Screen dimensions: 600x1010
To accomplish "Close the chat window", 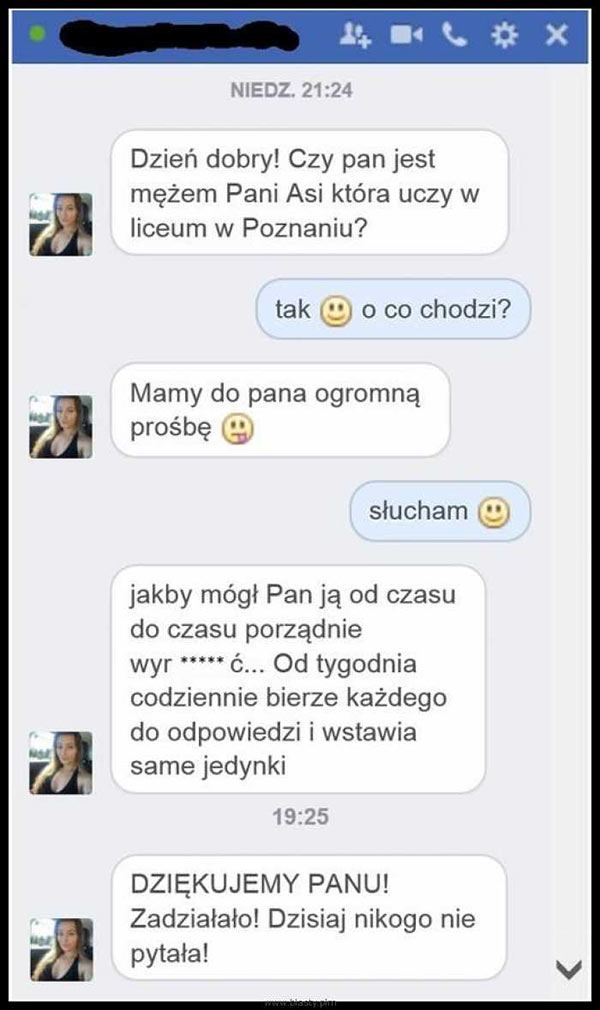I will (557, 36).
